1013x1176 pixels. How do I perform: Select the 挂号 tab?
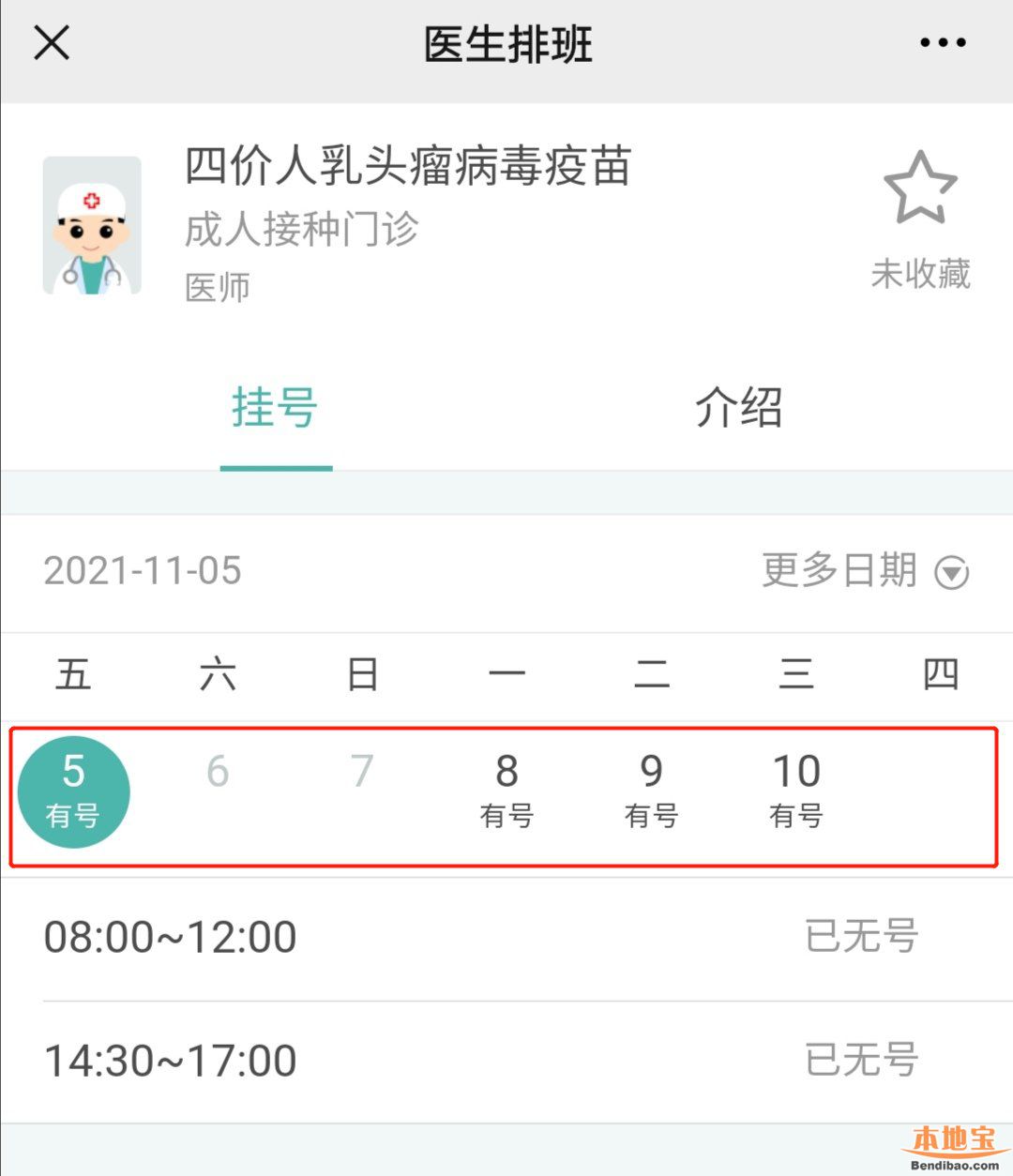[275, 409]
